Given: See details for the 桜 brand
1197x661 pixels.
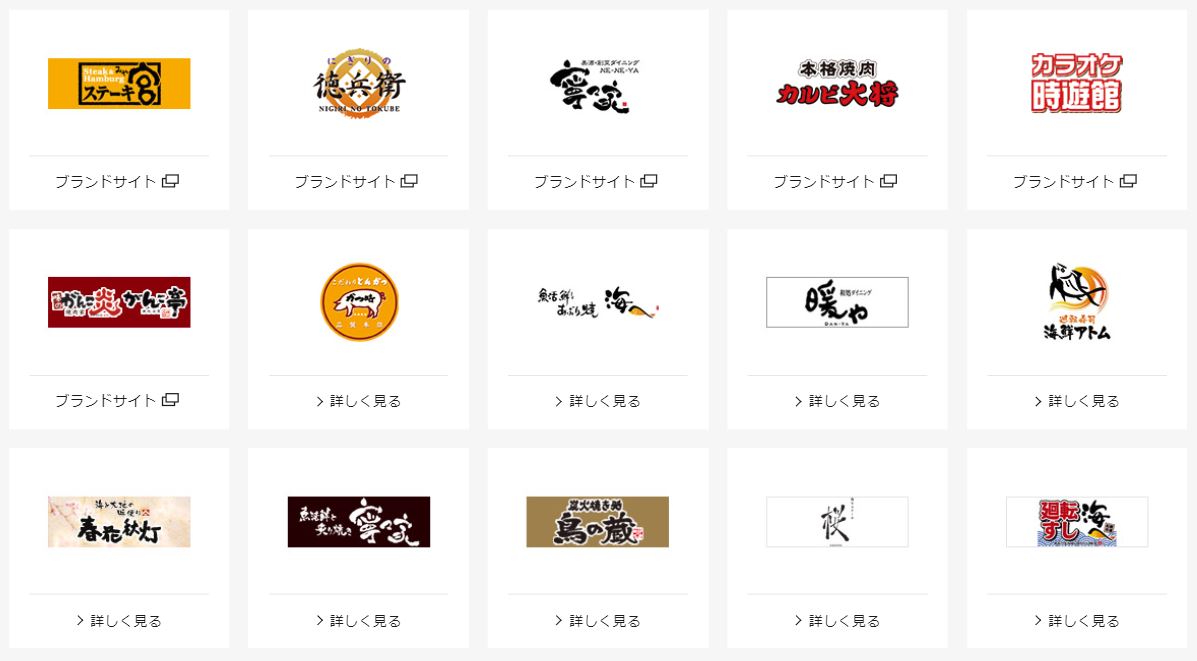Looking at the screenshot, I should 837,621.
